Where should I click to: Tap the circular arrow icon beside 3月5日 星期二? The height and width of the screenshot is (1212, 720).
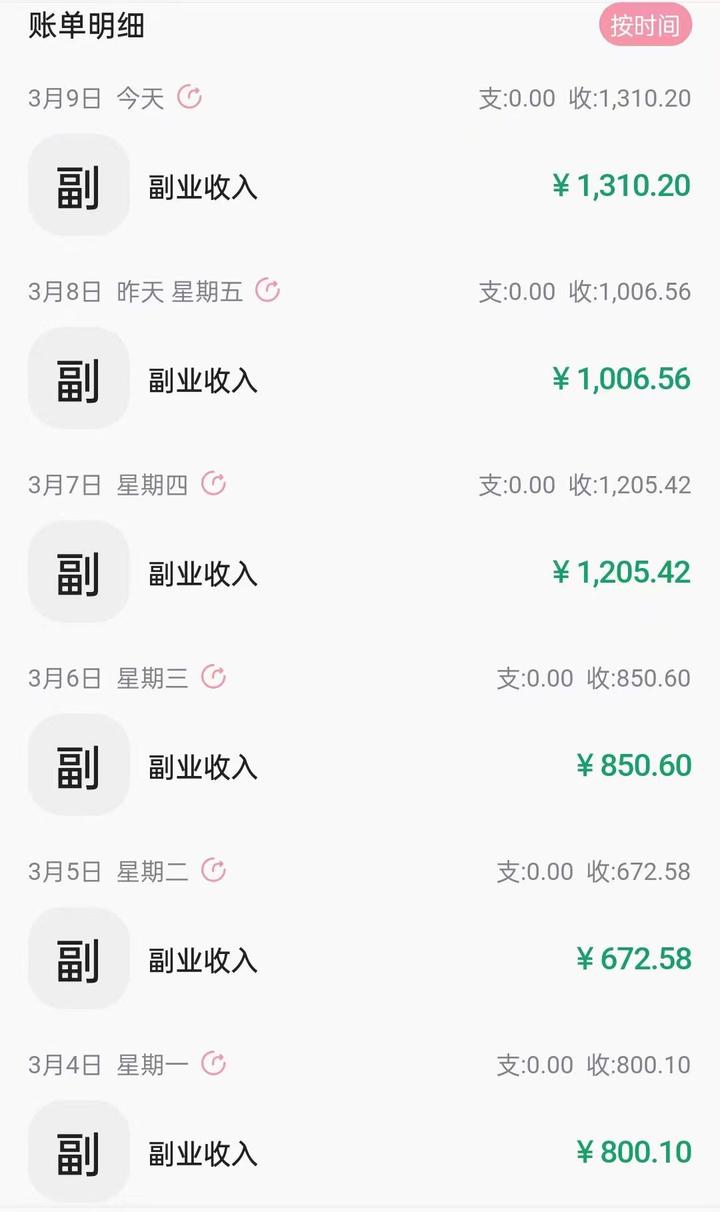coord(213,870)
